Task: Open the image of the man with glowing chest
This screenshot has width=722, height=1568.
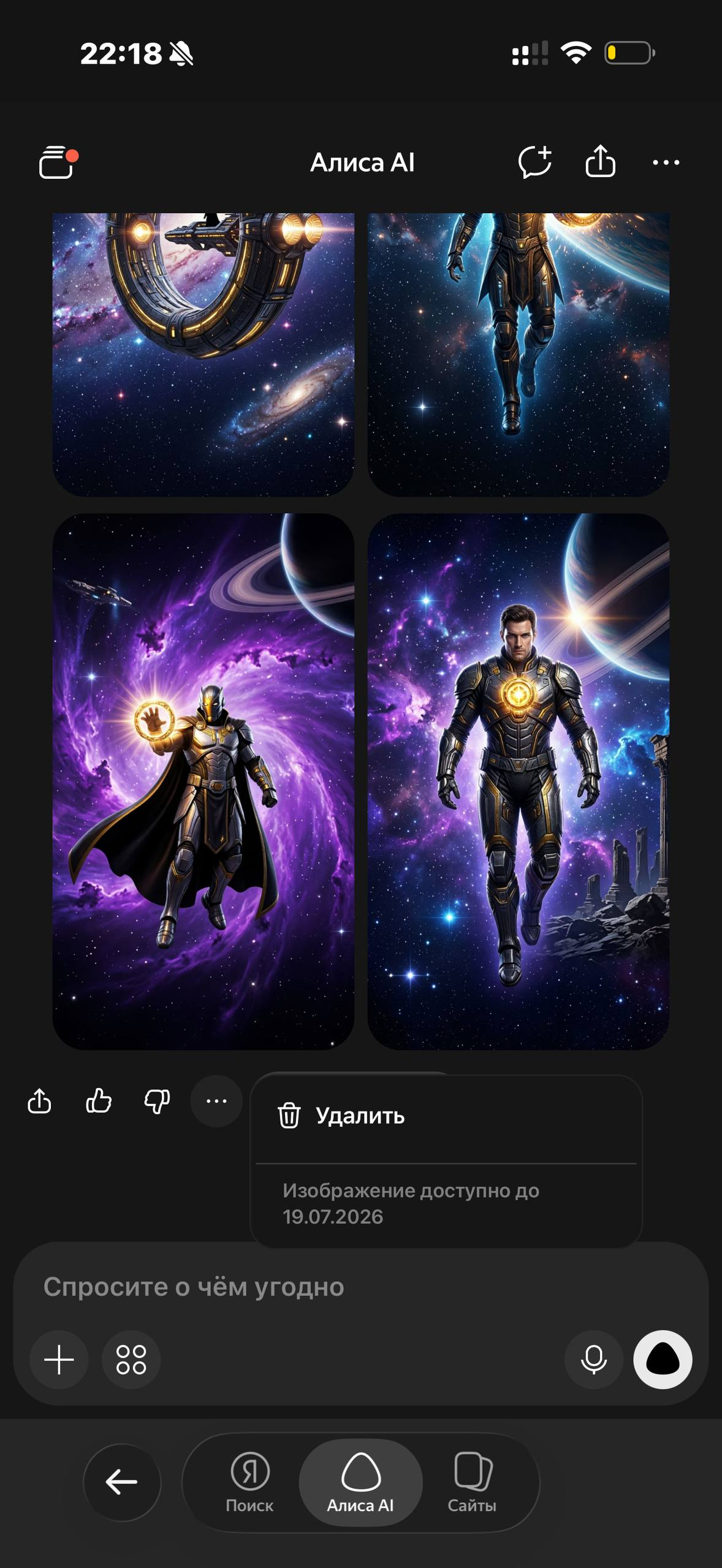Action: pos(519,782)
